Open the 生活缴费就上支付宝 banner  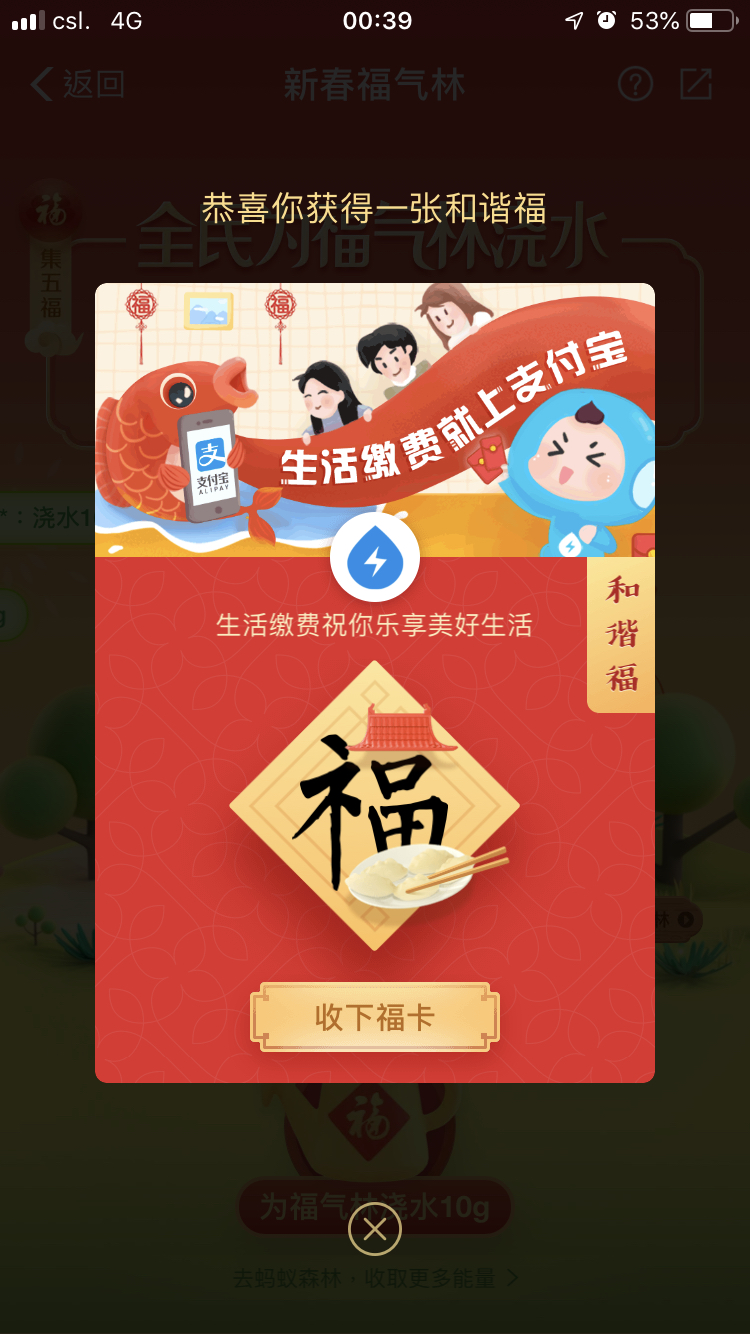[x=375, y=420]
